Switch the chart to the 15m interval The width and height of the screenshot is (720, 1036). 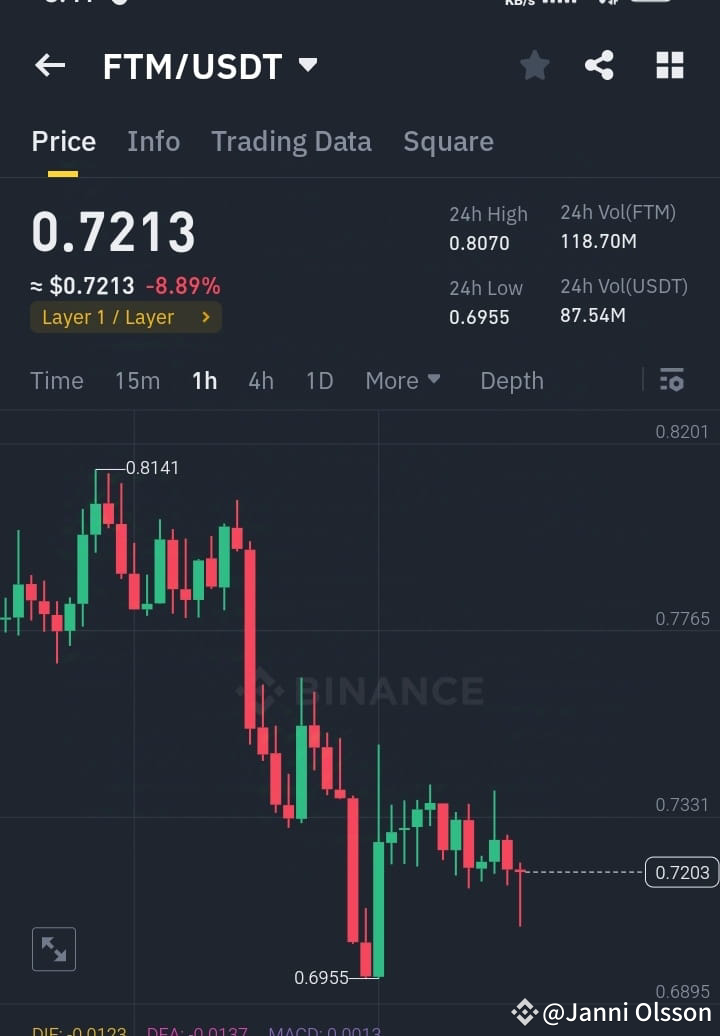pyautogui.click(x=137, y=381)
